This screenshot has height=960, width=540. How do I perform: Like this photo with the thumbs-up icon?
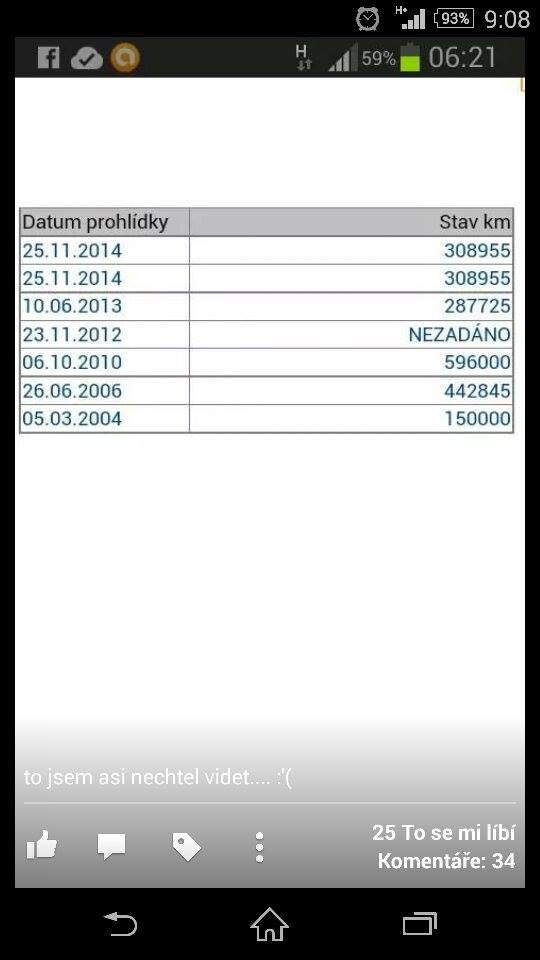tap(42, 846)
